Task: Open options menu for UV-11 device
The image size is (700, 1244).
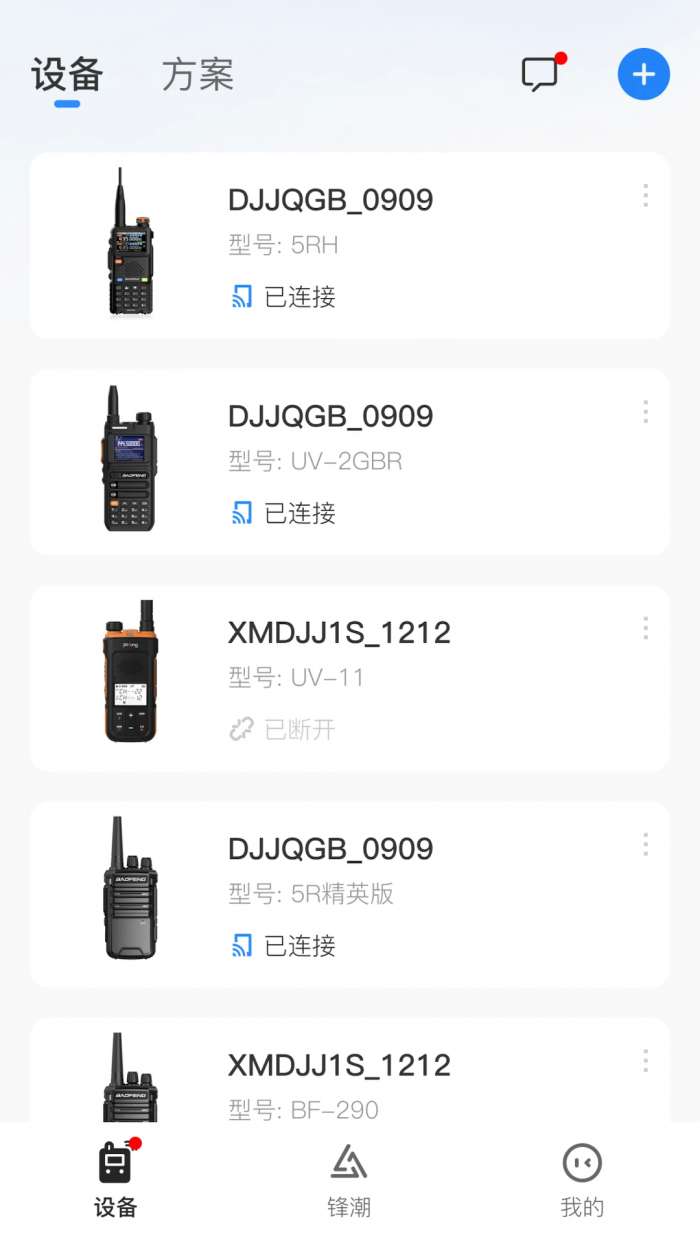Action: (x=646, y=628)
